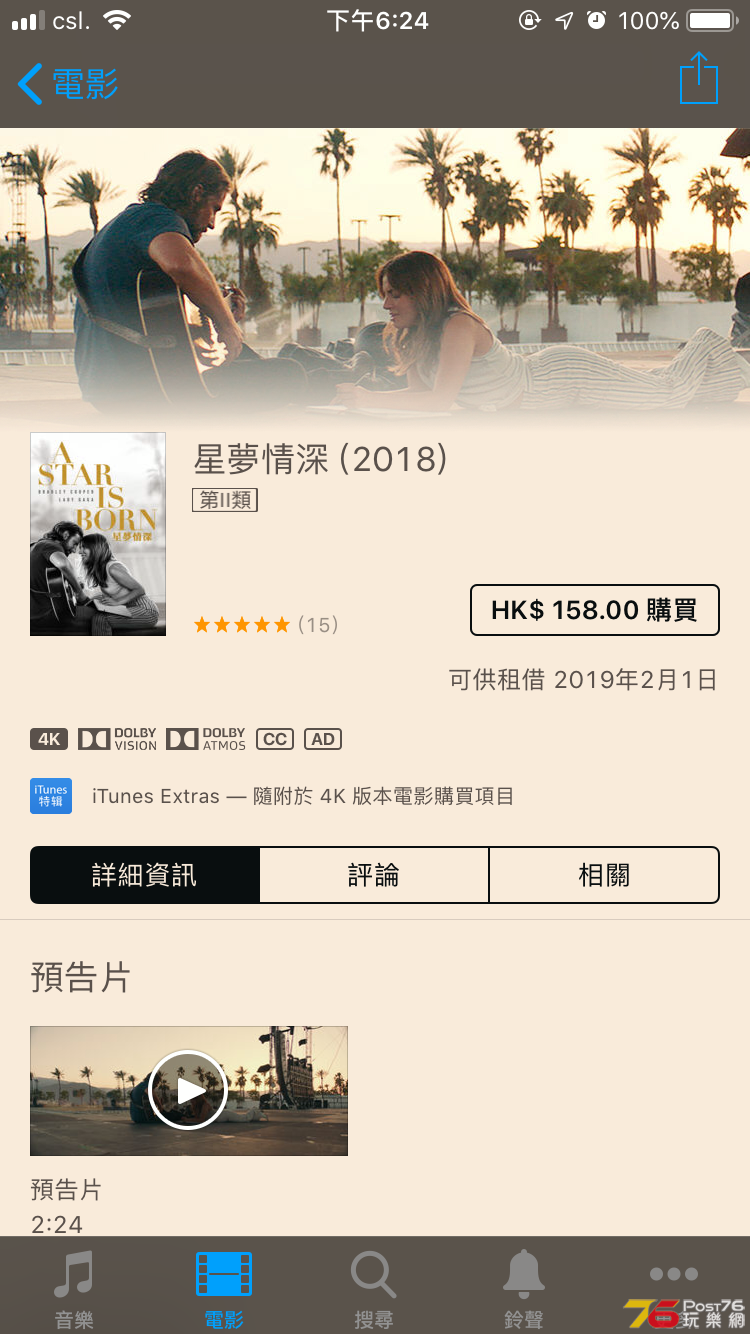Viewport: 750px width, 1334px height.
Task: Play the 預告片 trailer
Action: pyautogui.click(x=188, y=1090)
